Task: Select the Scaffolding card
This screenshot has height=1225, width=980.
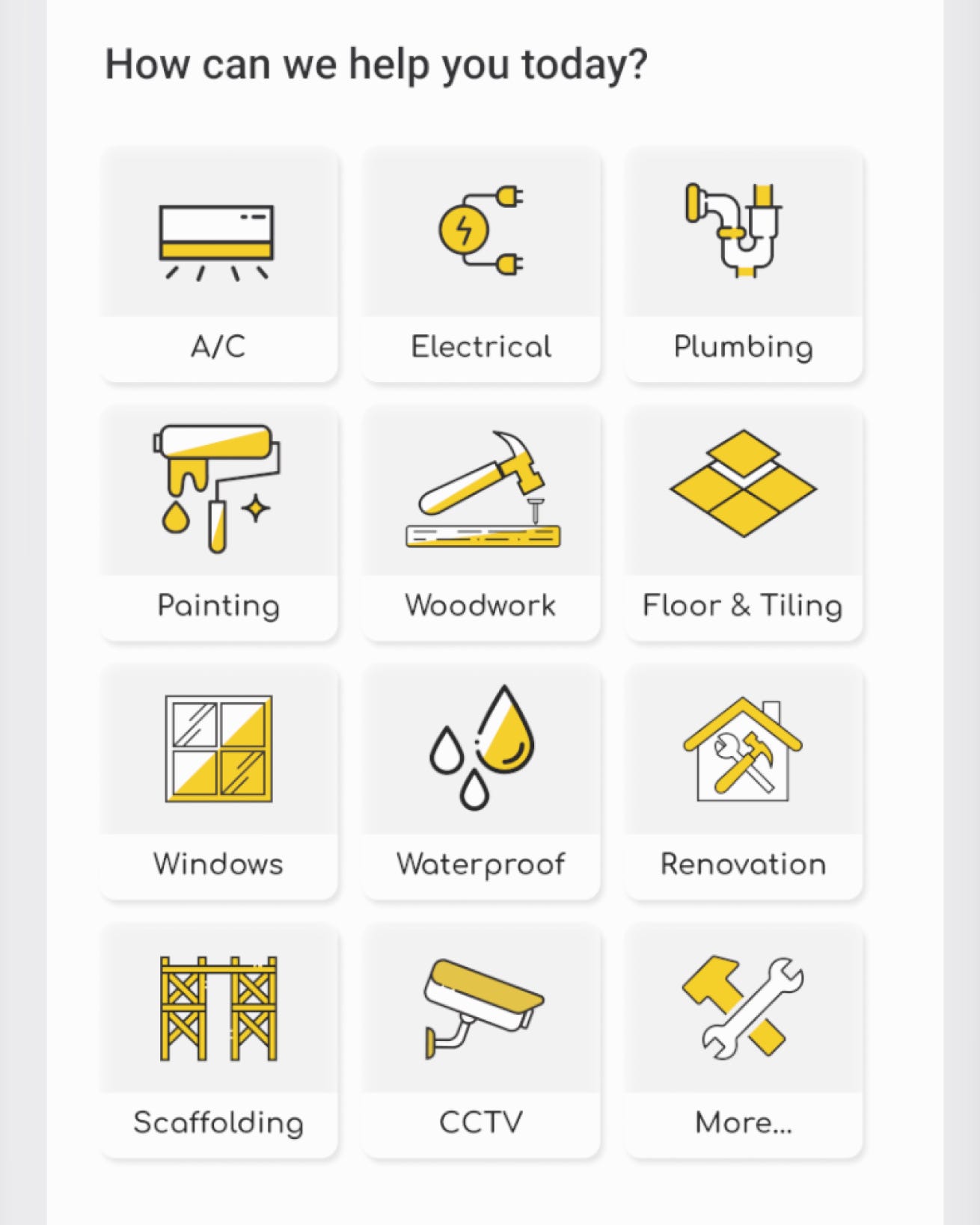Action: pos(218,1041)
